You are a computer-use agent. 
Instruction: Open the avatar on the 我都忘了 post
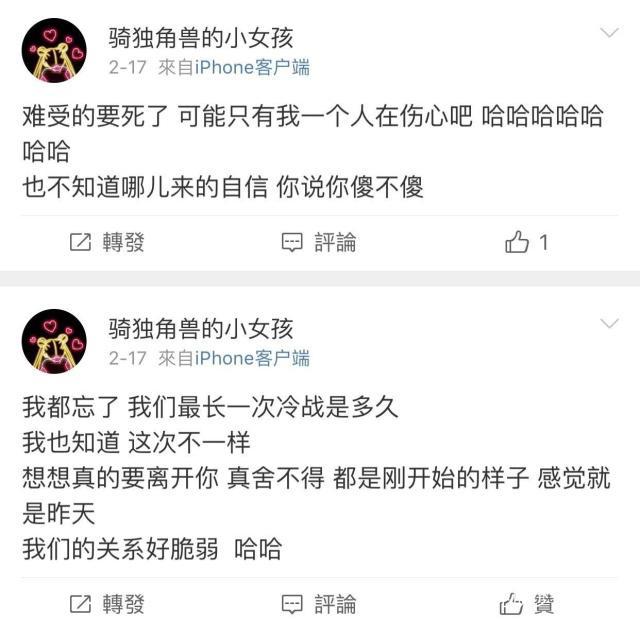point(54,340)
